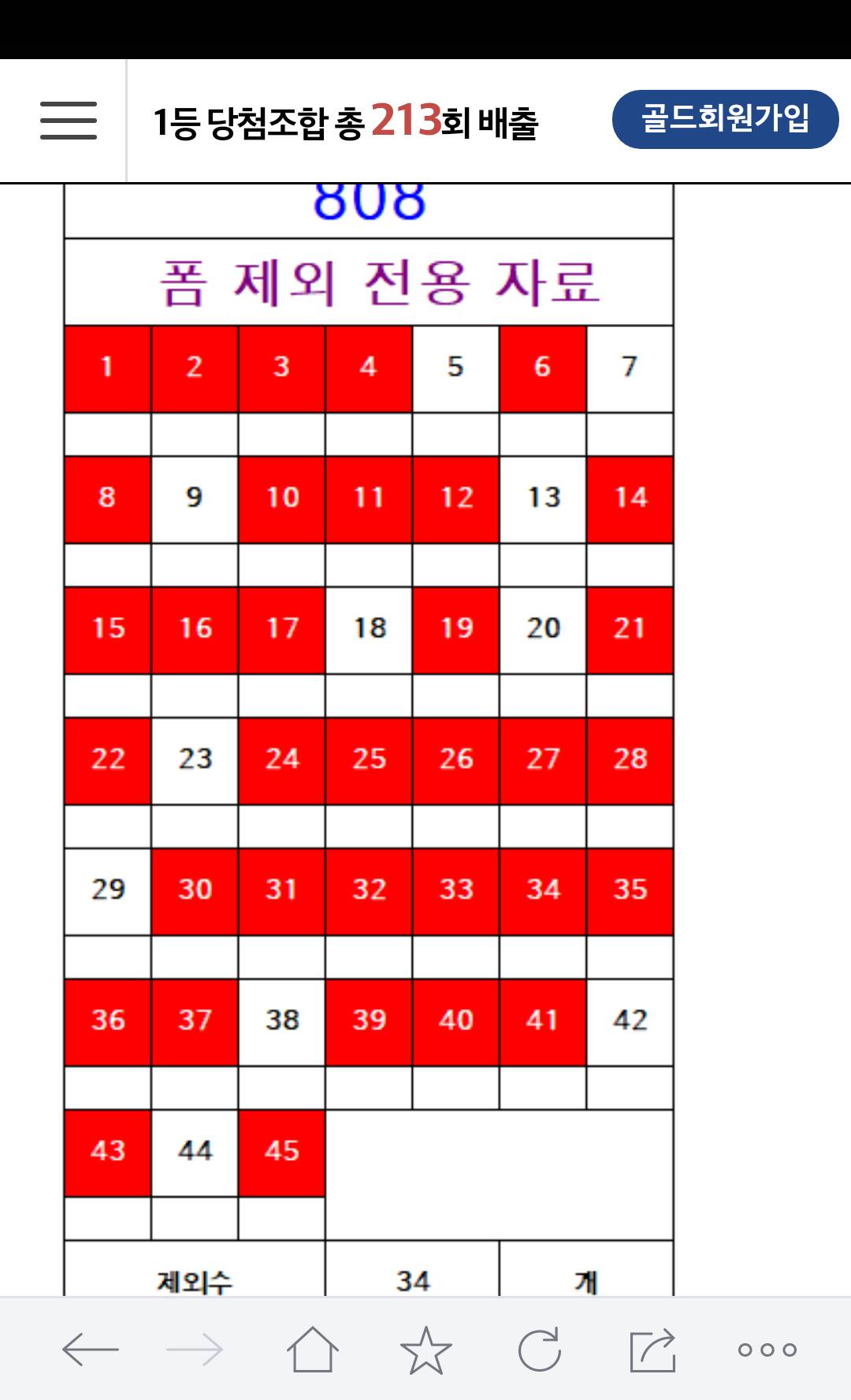The height and width of the screenshot is (1400, 851).
Task: Go to the browser home page
Action: (x=313, y=1350)
